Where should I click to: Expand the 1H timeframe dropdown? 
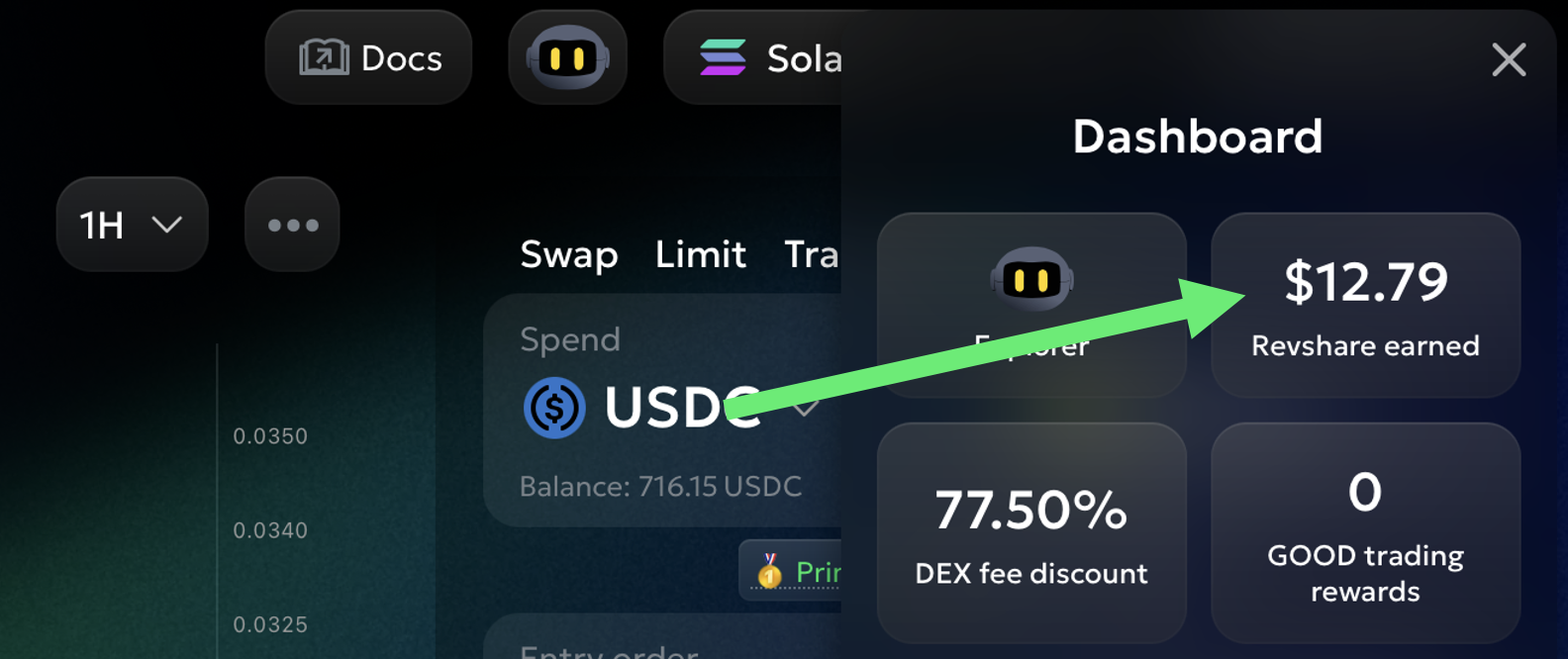coord(132,225)
